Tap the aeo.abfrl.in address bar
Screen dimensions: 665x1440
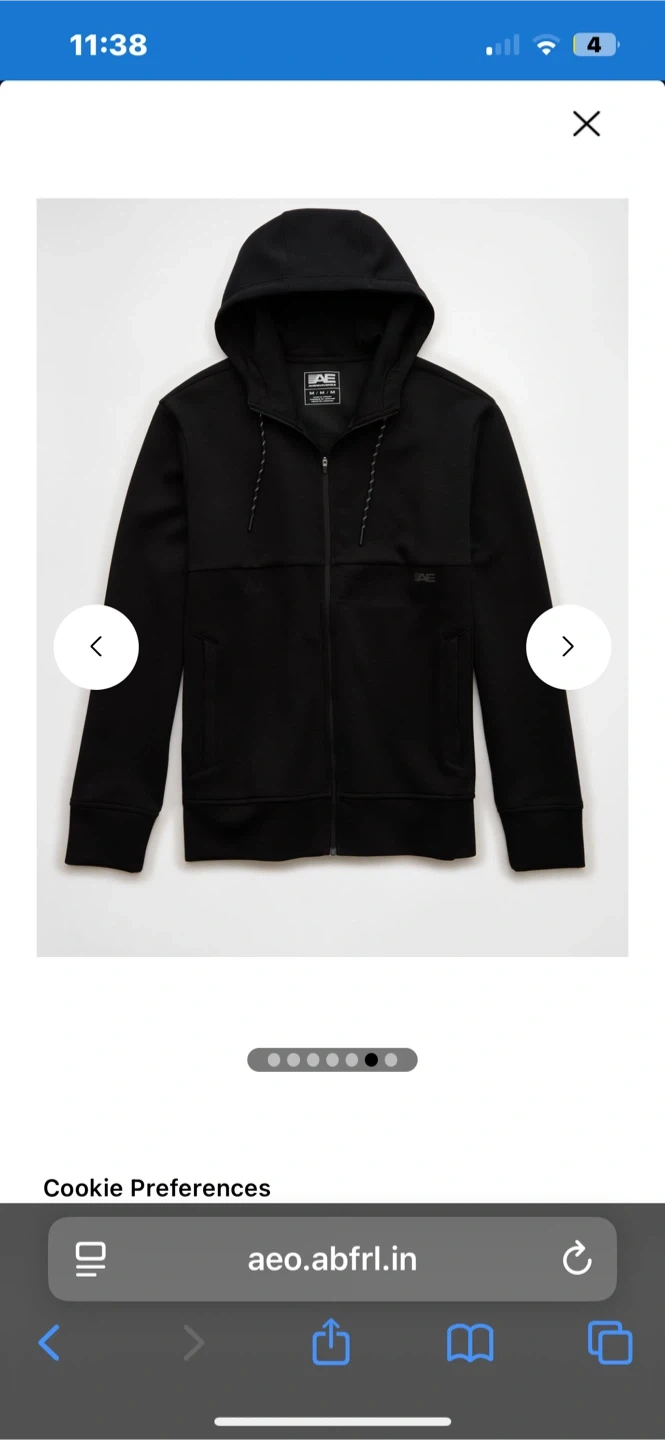[332, 1259]
